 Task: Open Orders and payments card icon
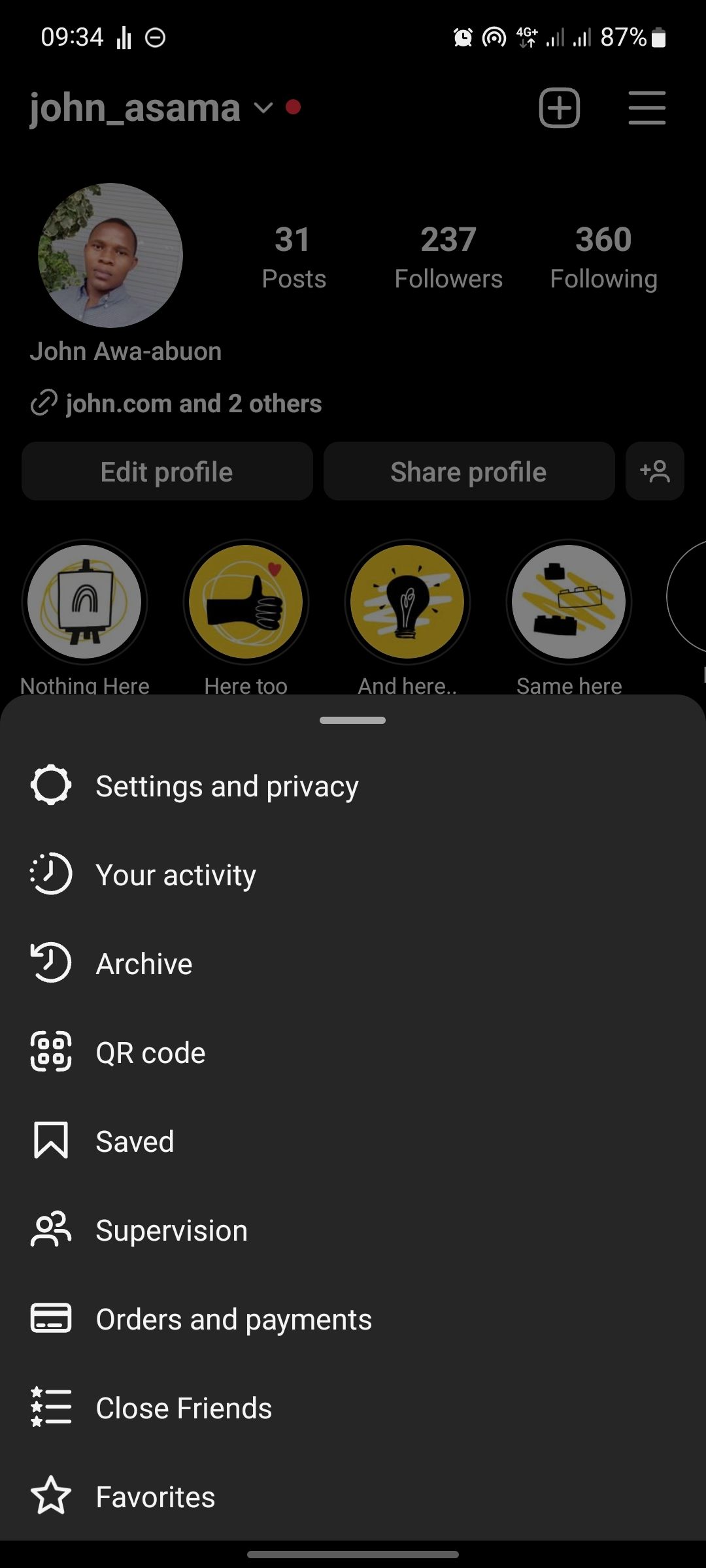pos(50,1318)
